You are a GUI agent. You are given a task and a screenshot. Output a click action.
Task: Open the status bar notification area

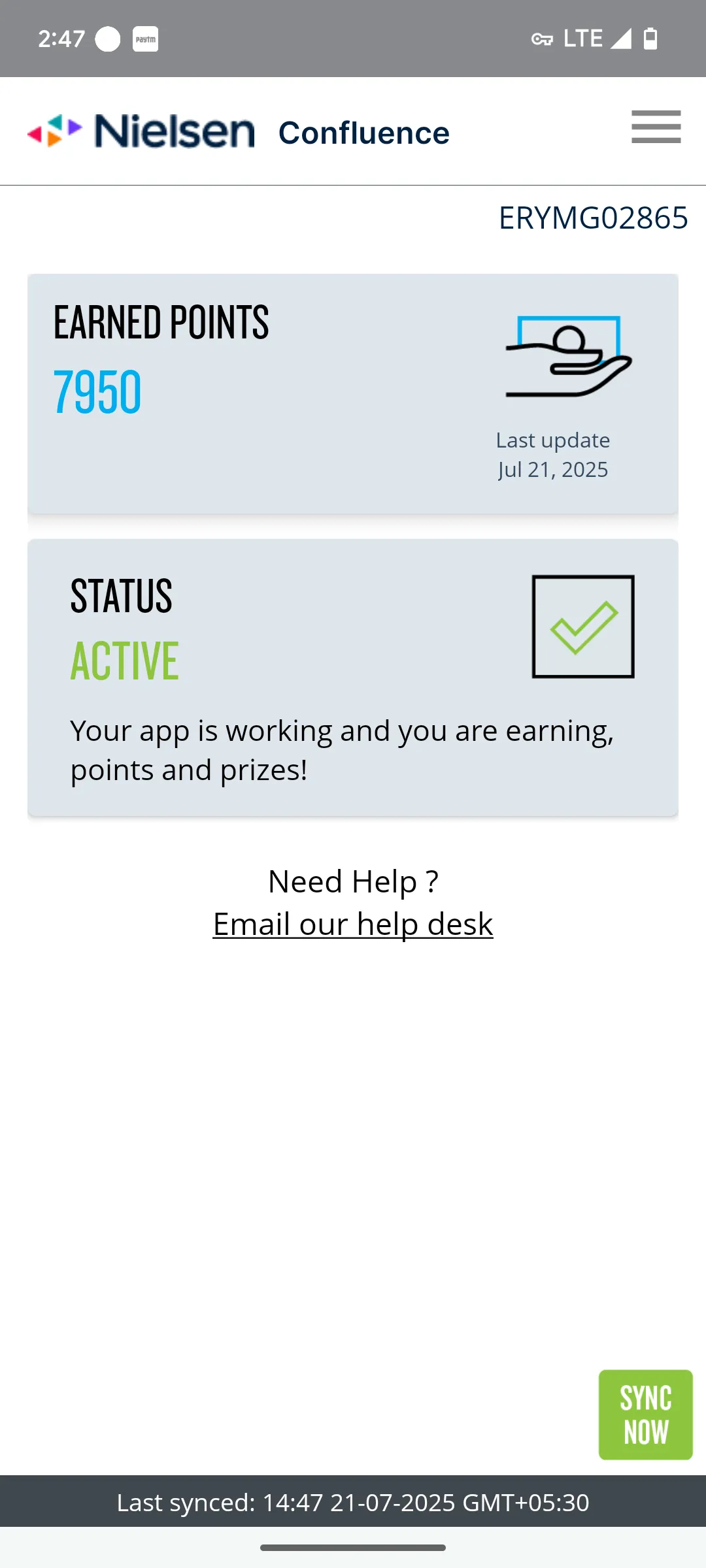[x=353, y=39]
